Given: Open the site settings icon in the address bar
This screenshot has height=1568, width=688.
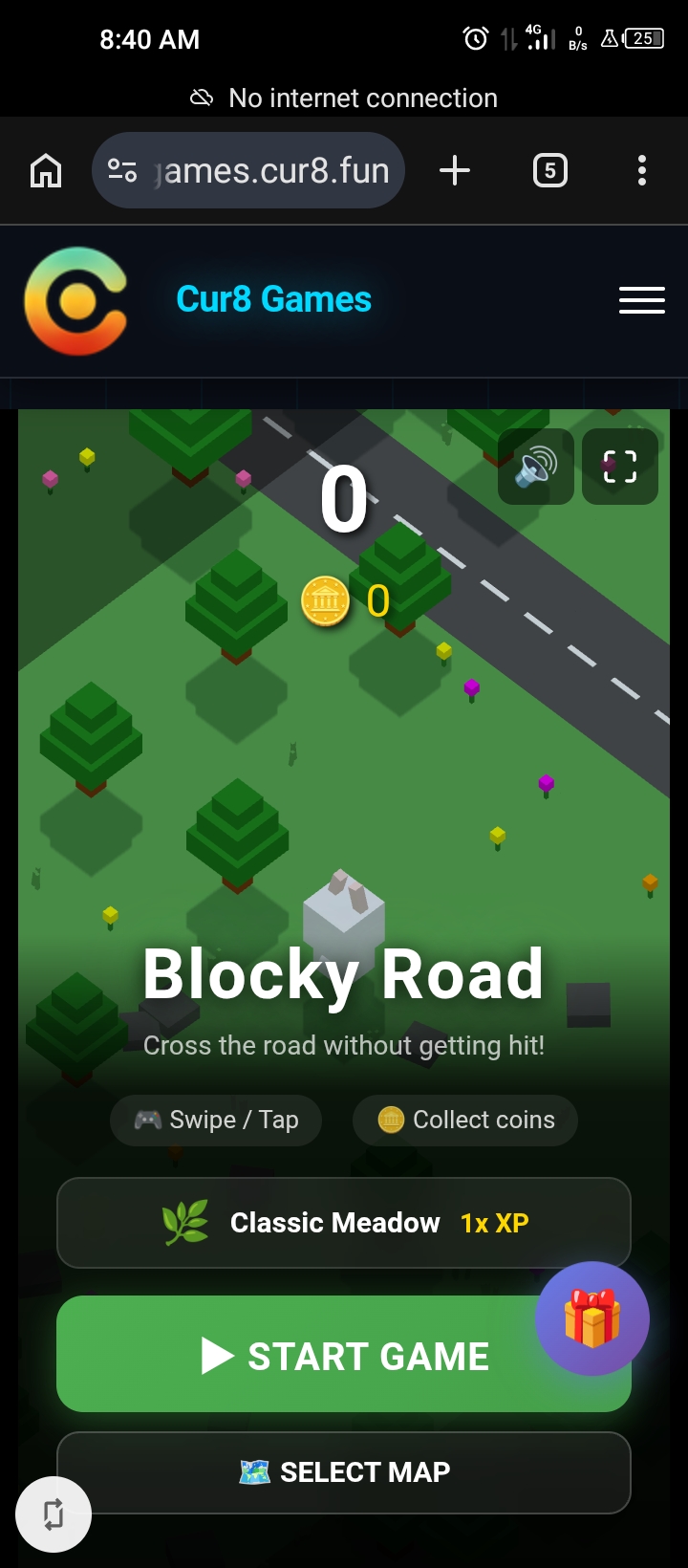Looking at the screenshot, I should 122,171.
